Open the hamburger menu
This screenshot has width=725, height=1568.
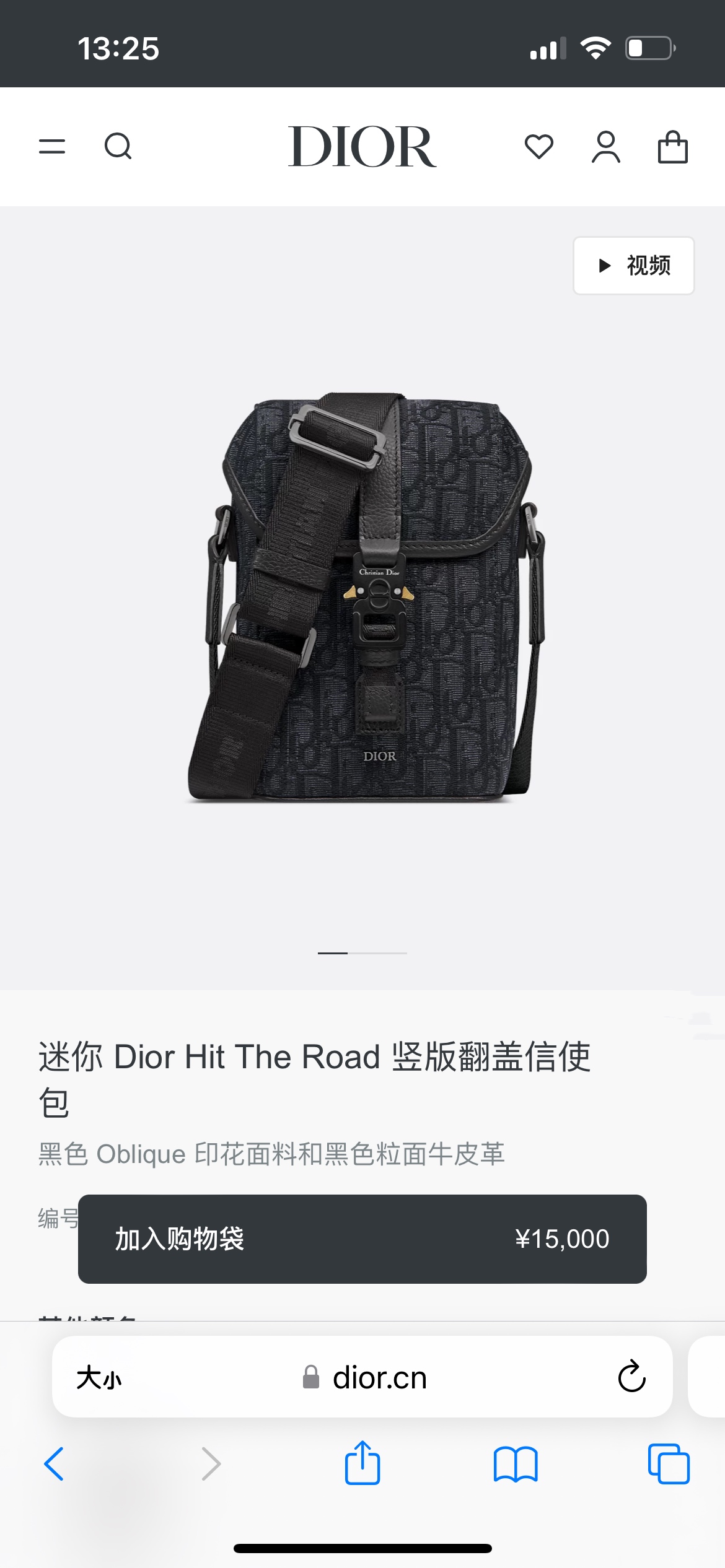[x=52, y=147]
